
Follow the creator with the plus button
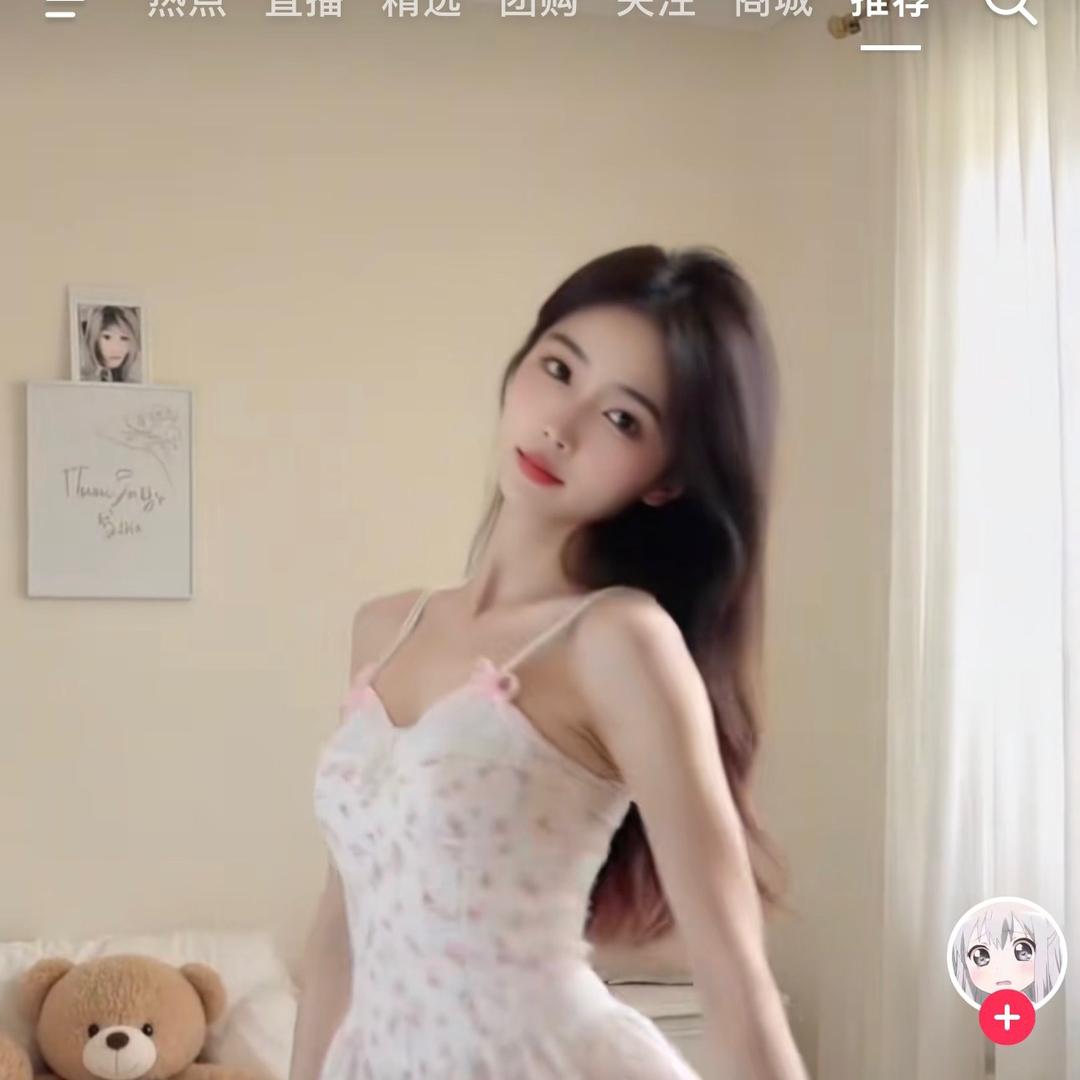(1006, 1018)
